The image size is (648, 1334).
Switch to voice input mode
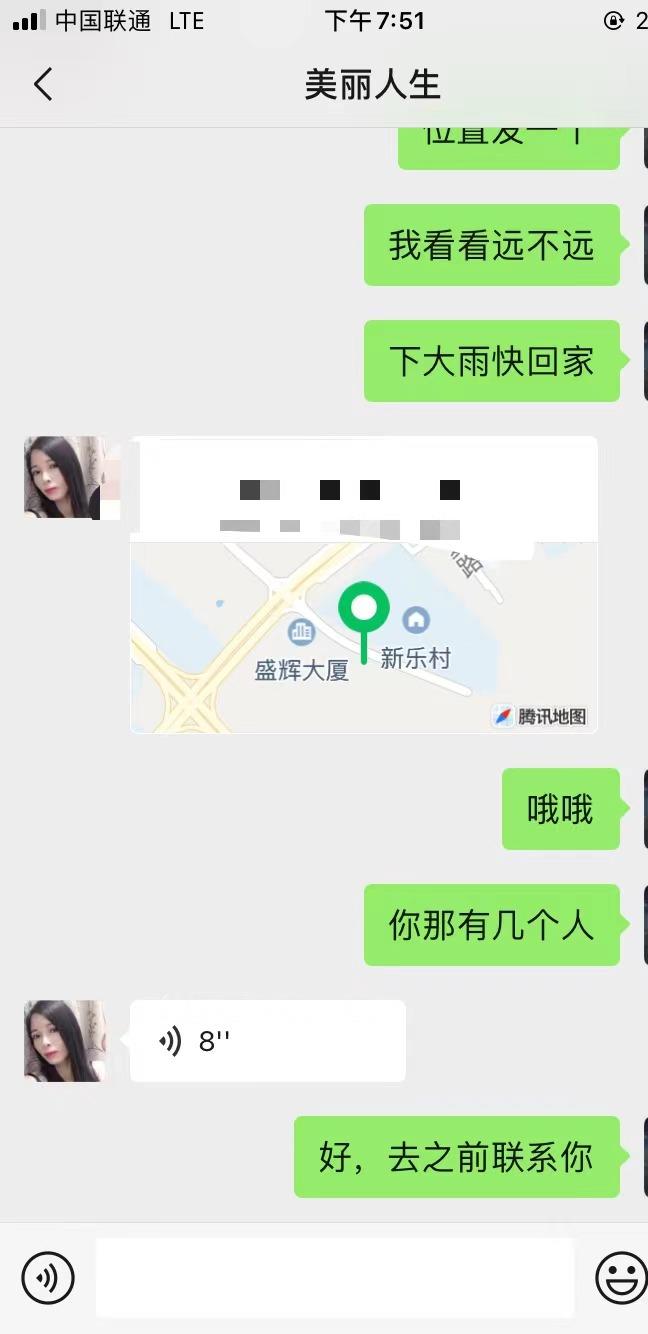[x=48, y=1277]
